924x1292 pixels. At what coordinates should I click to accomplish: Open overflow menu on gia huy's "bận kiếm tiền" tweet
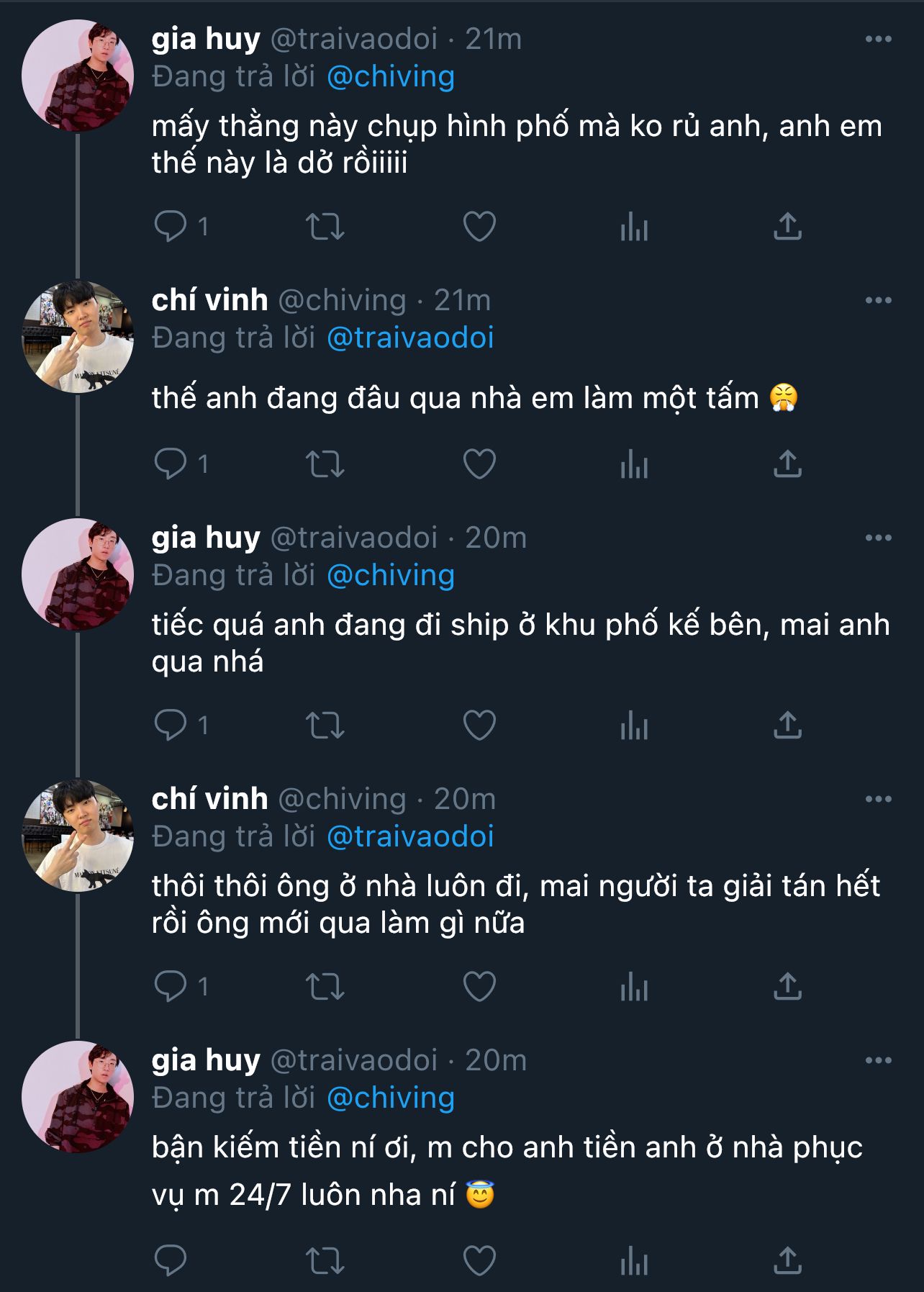coord(879,1060)
